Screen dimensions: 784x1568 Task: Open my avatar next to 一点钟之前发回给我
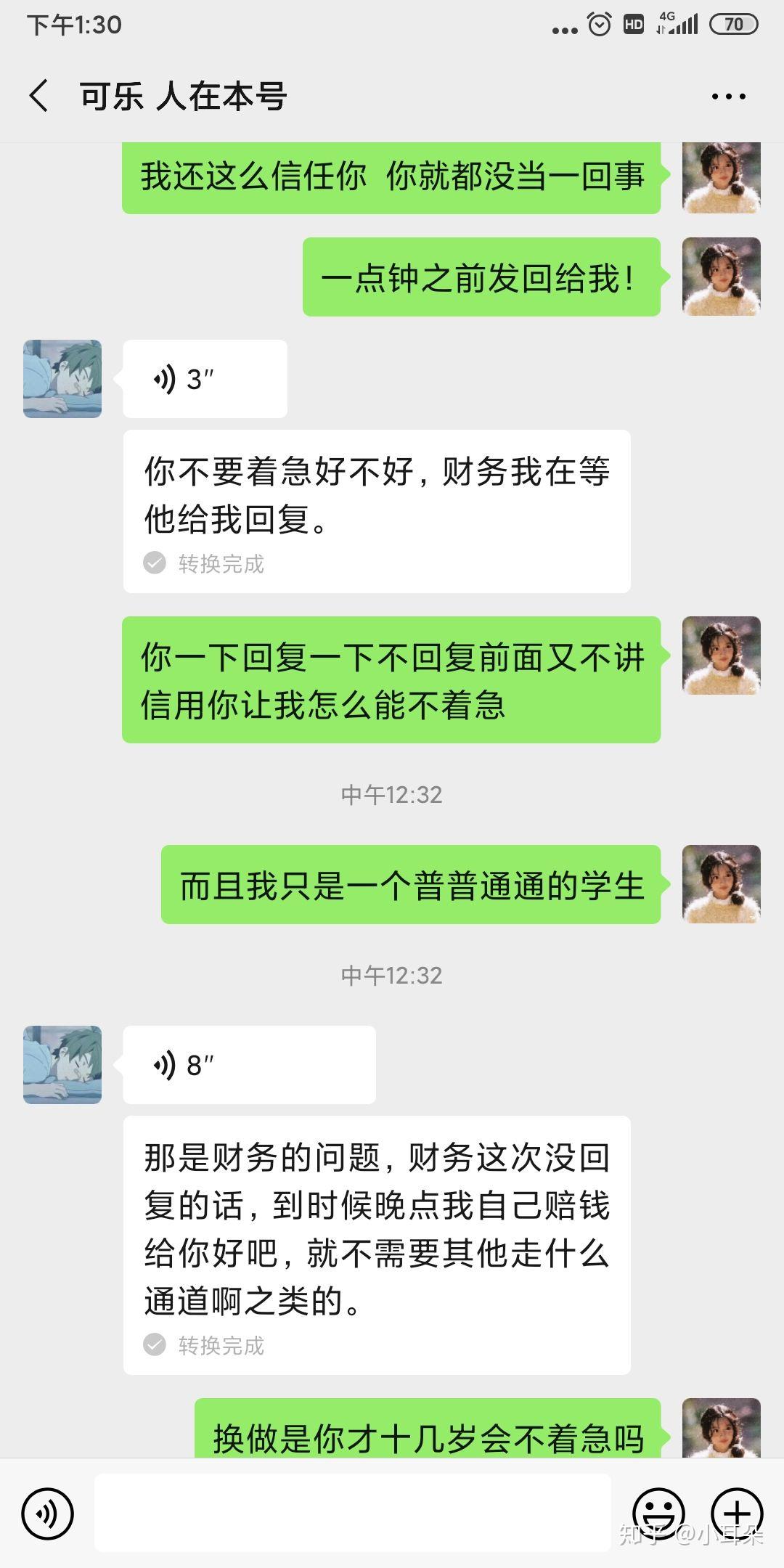721,277
